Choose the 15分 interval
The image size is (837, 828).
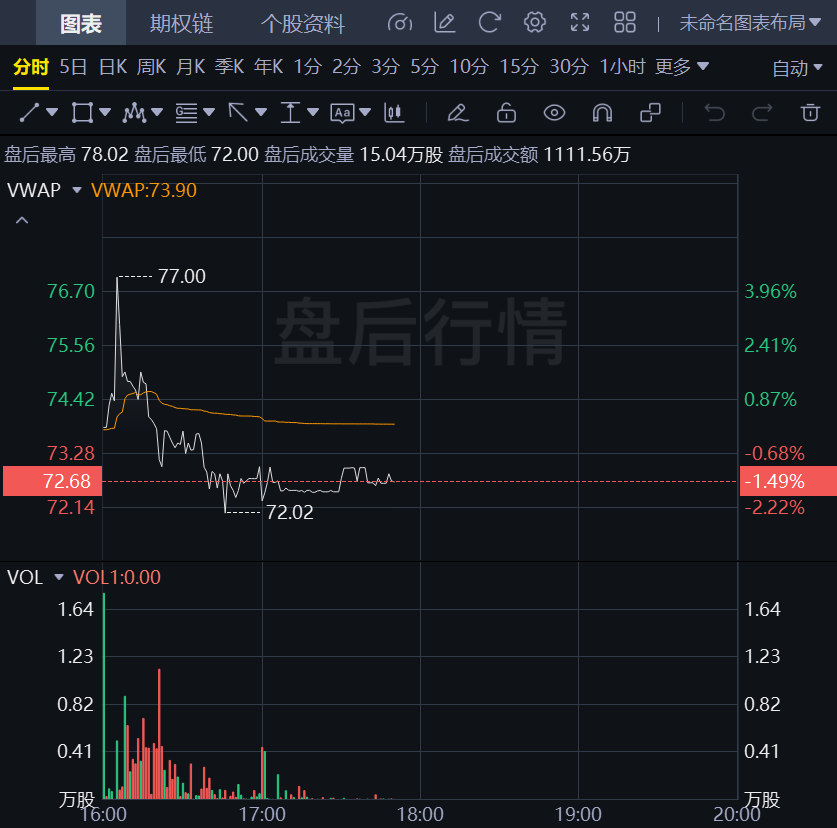pos(519,67)
